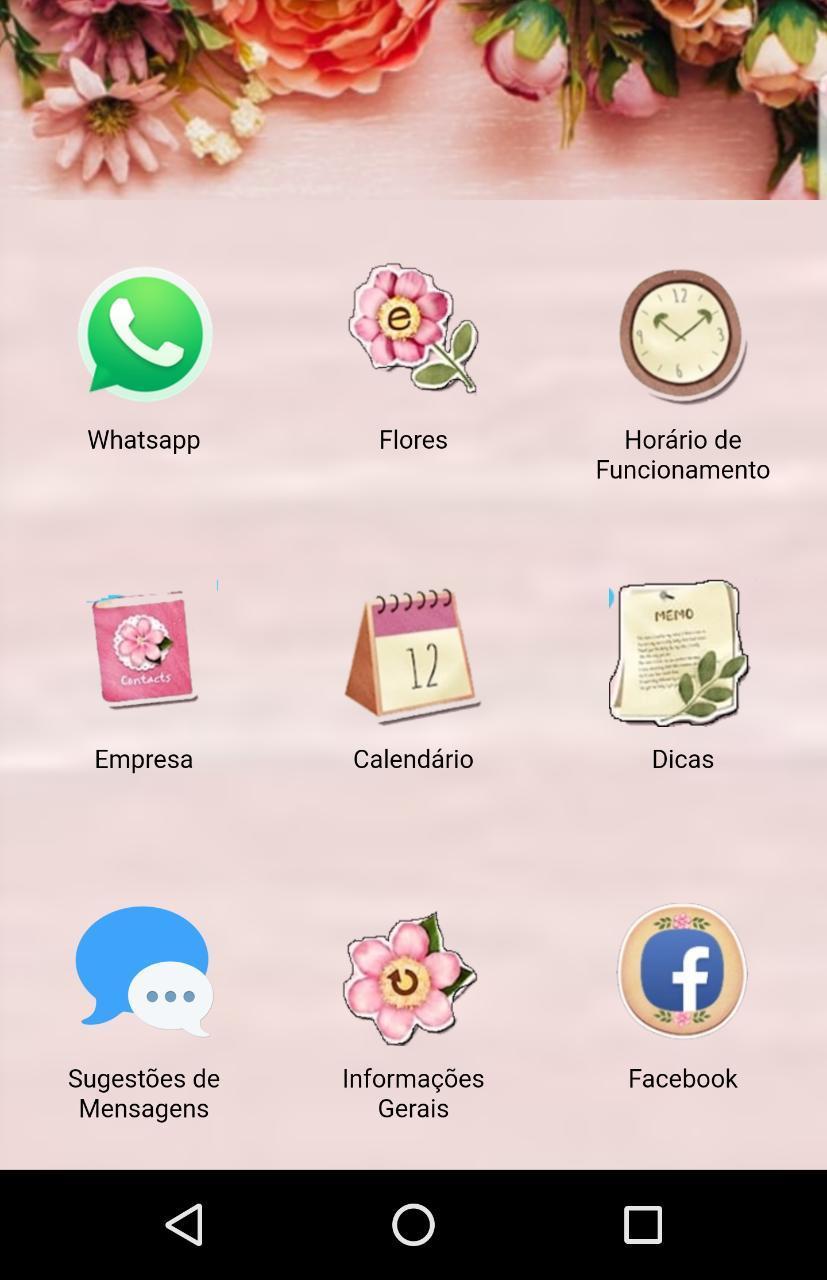
Task: Click the Calendário label text
Action: 413,759
